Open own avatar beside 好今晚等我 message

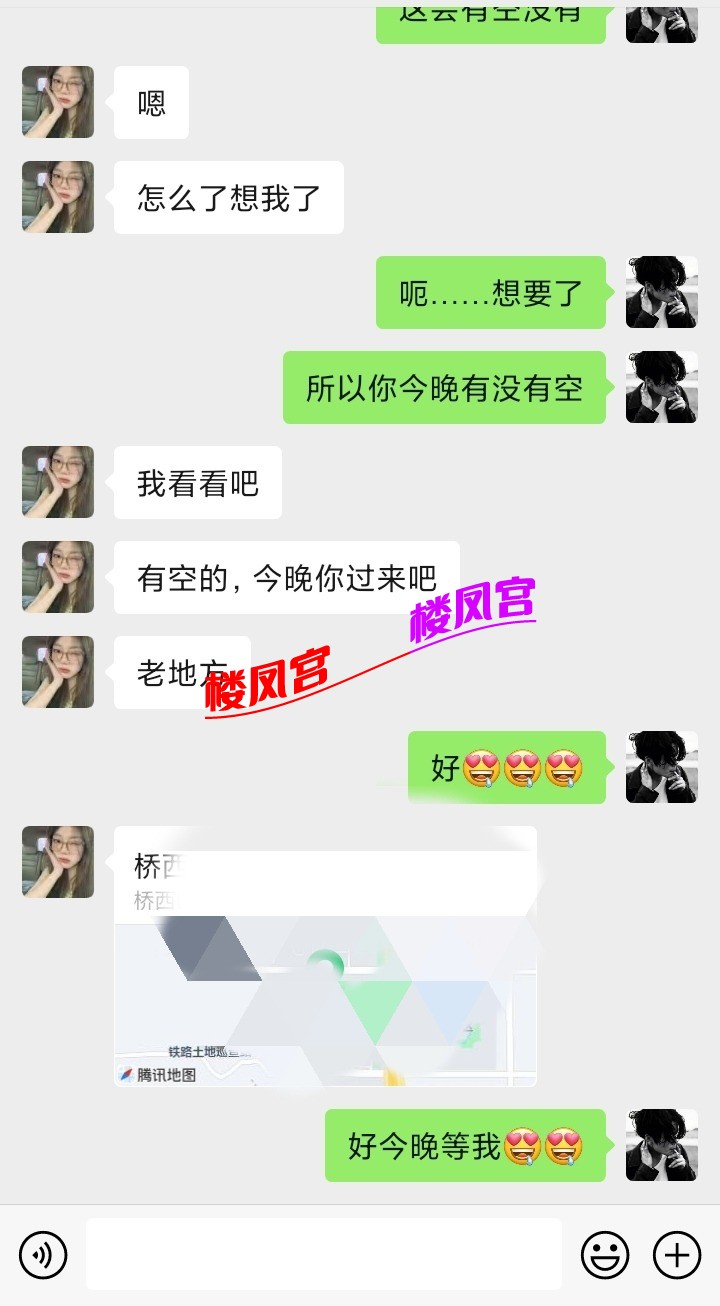pos(661,1145)
